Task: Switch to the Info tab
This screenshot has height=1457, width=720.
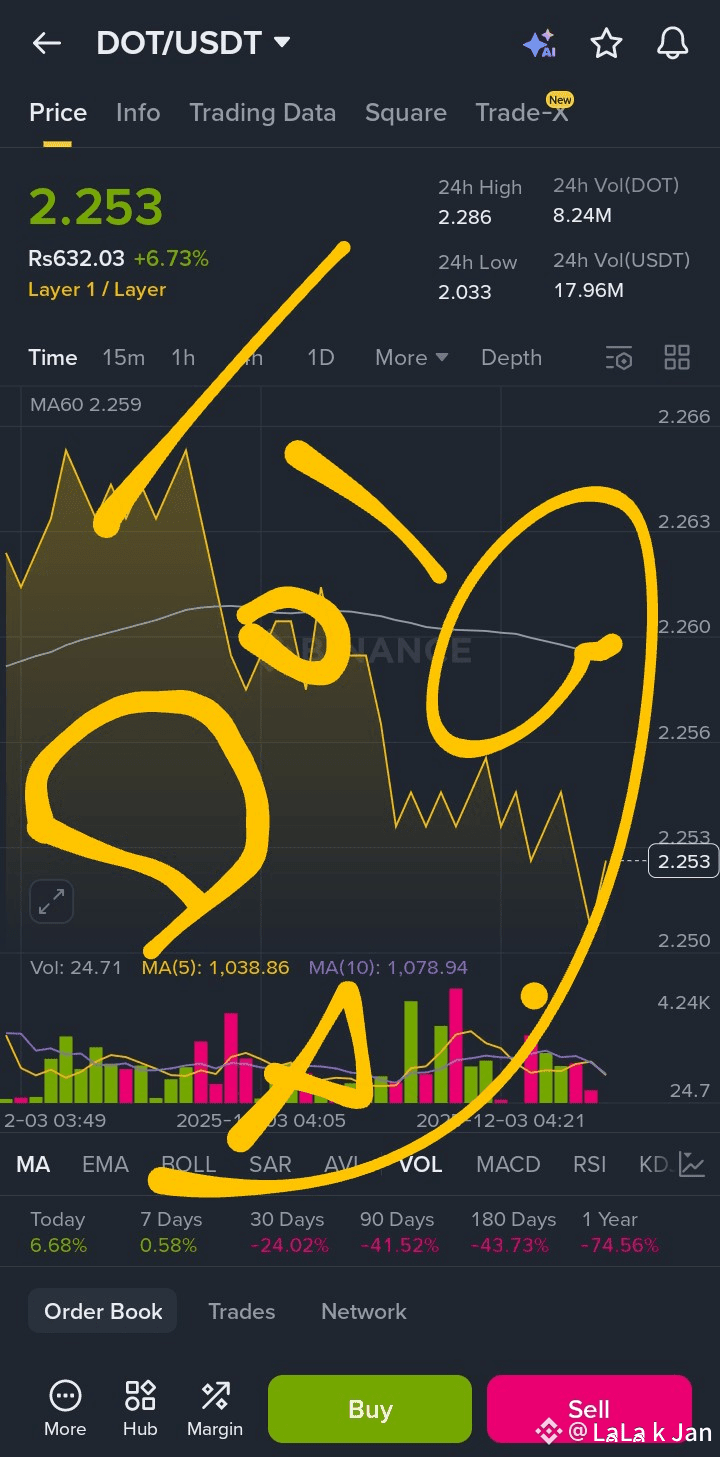Action: click(x=138, y=113)
